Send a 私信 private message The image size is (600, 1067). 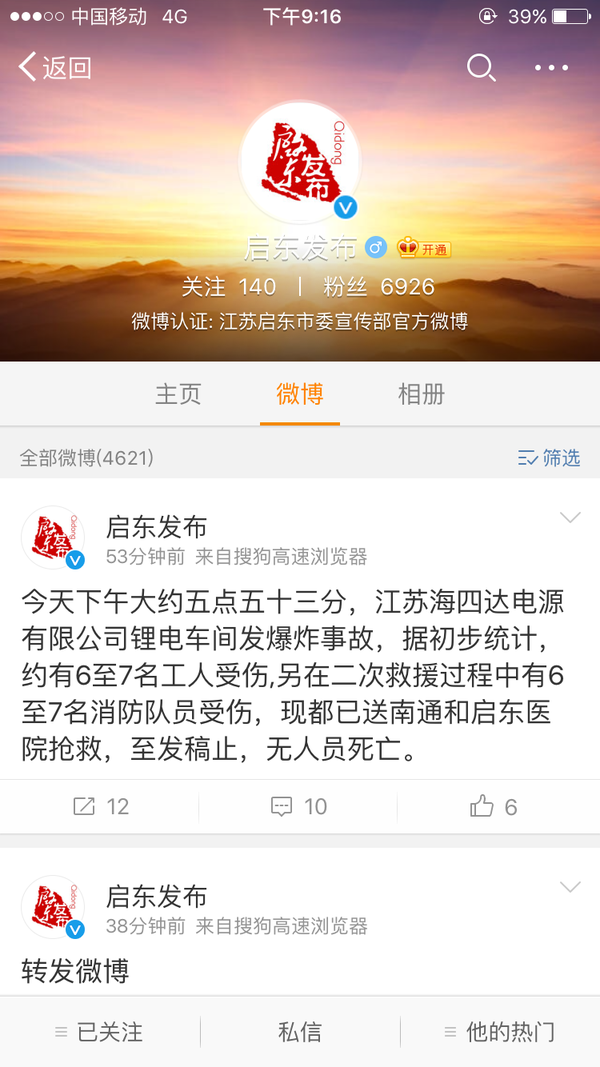coord(300,1032)
